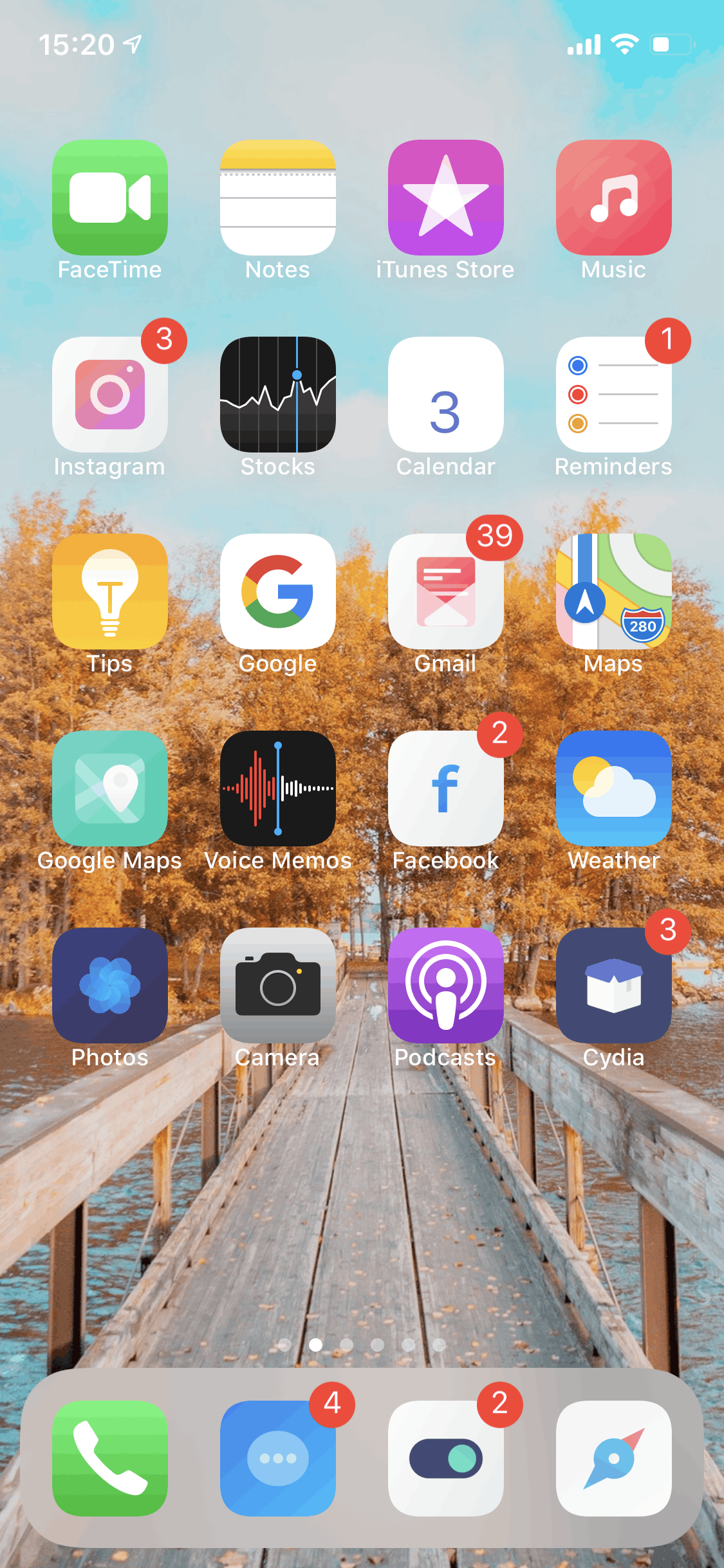Launch Apple Maps
724x1568 pixels.
click(614, 592)
